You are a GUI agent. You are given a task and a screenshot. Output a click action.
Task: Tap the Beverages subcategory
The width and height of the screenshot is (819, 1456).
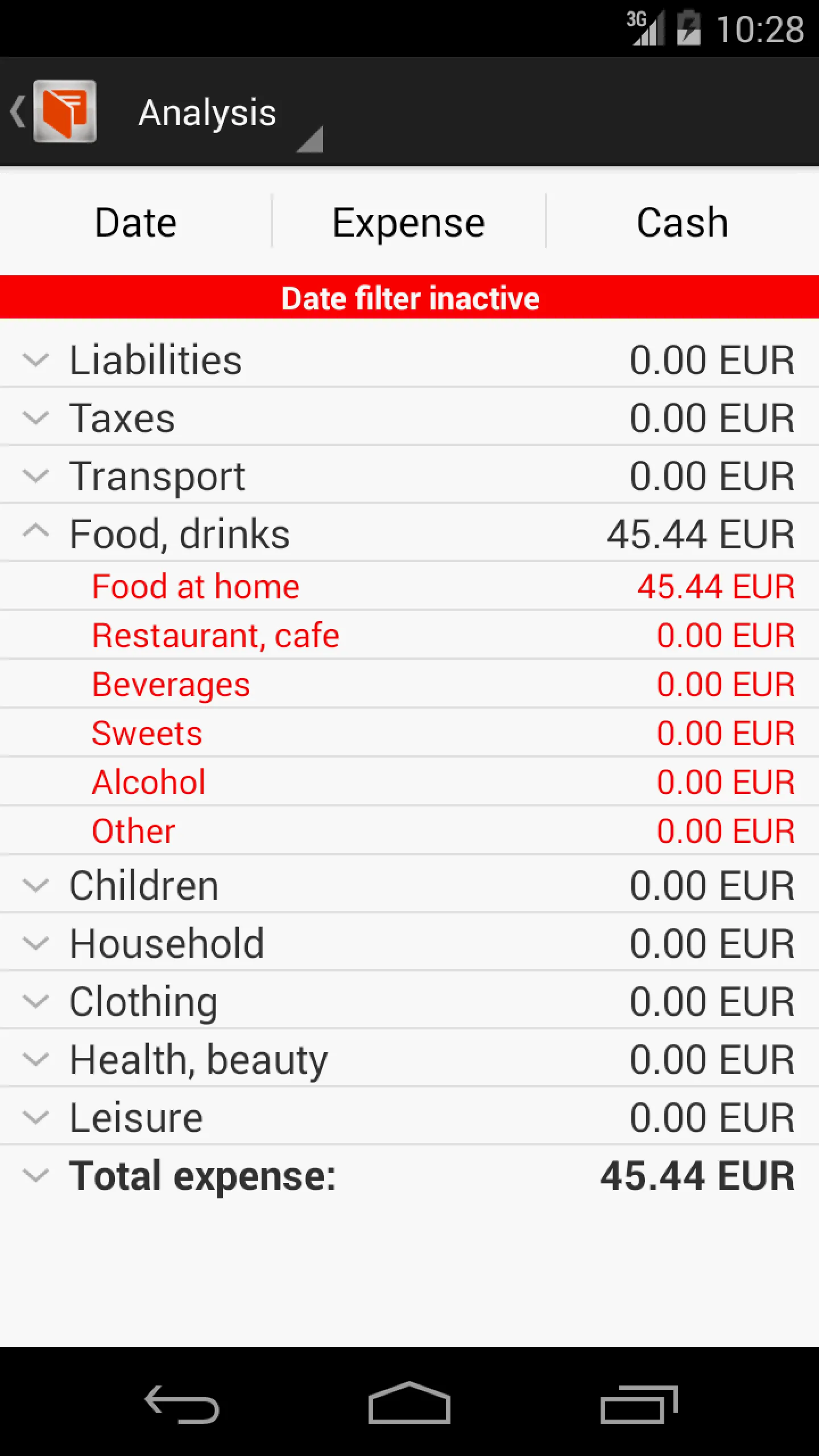click(x=409, y=684)
